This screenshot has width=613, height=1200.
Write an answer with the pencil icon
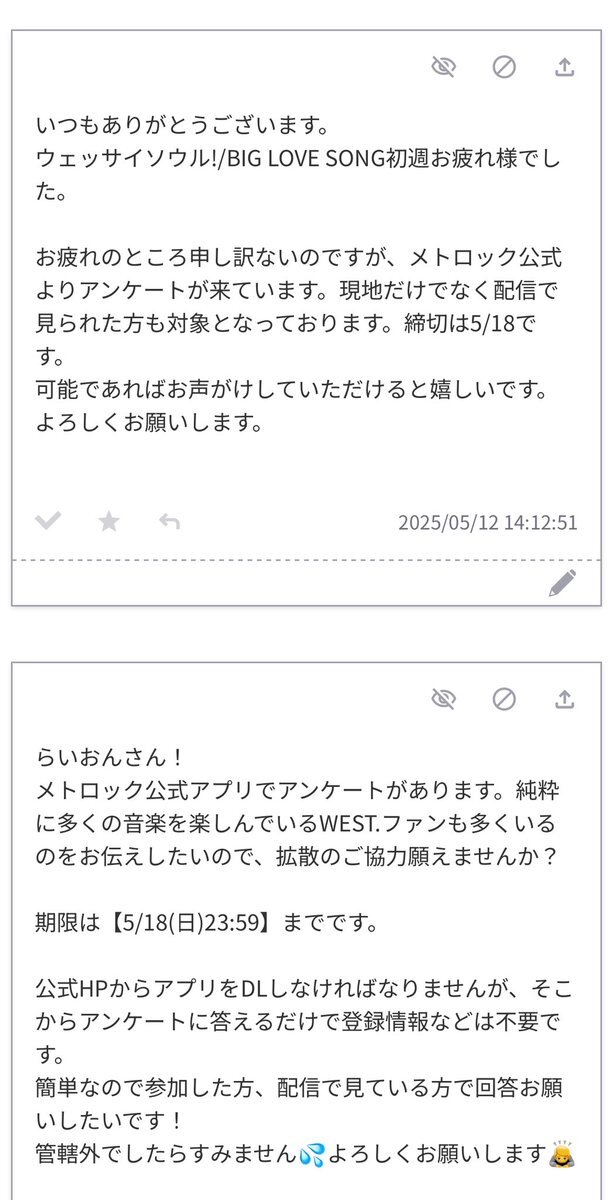point(563,583)
